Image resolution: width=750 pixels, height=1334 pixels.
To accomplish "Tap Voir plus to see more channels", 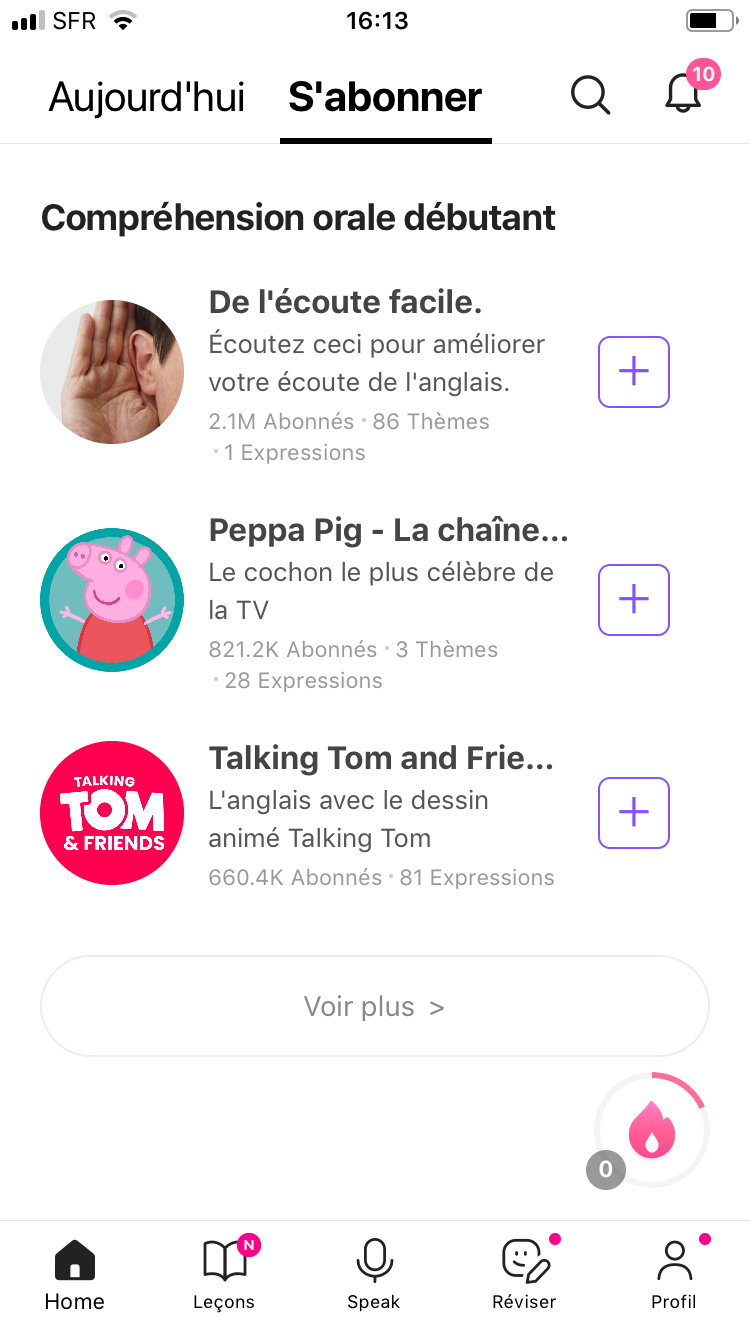I will 374,1006.
